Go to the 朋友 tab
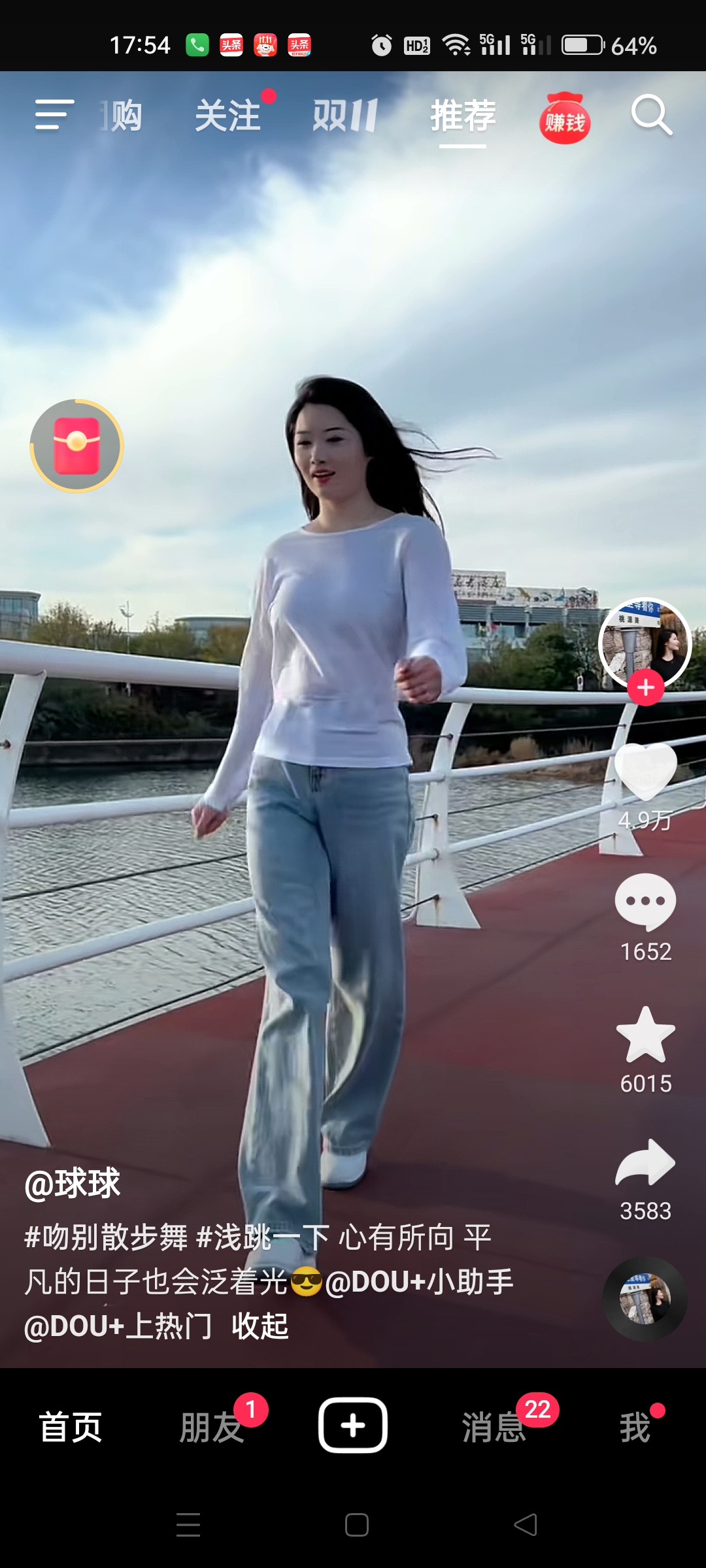This screenshot has height=1568, width=706. pos(212,1427)
